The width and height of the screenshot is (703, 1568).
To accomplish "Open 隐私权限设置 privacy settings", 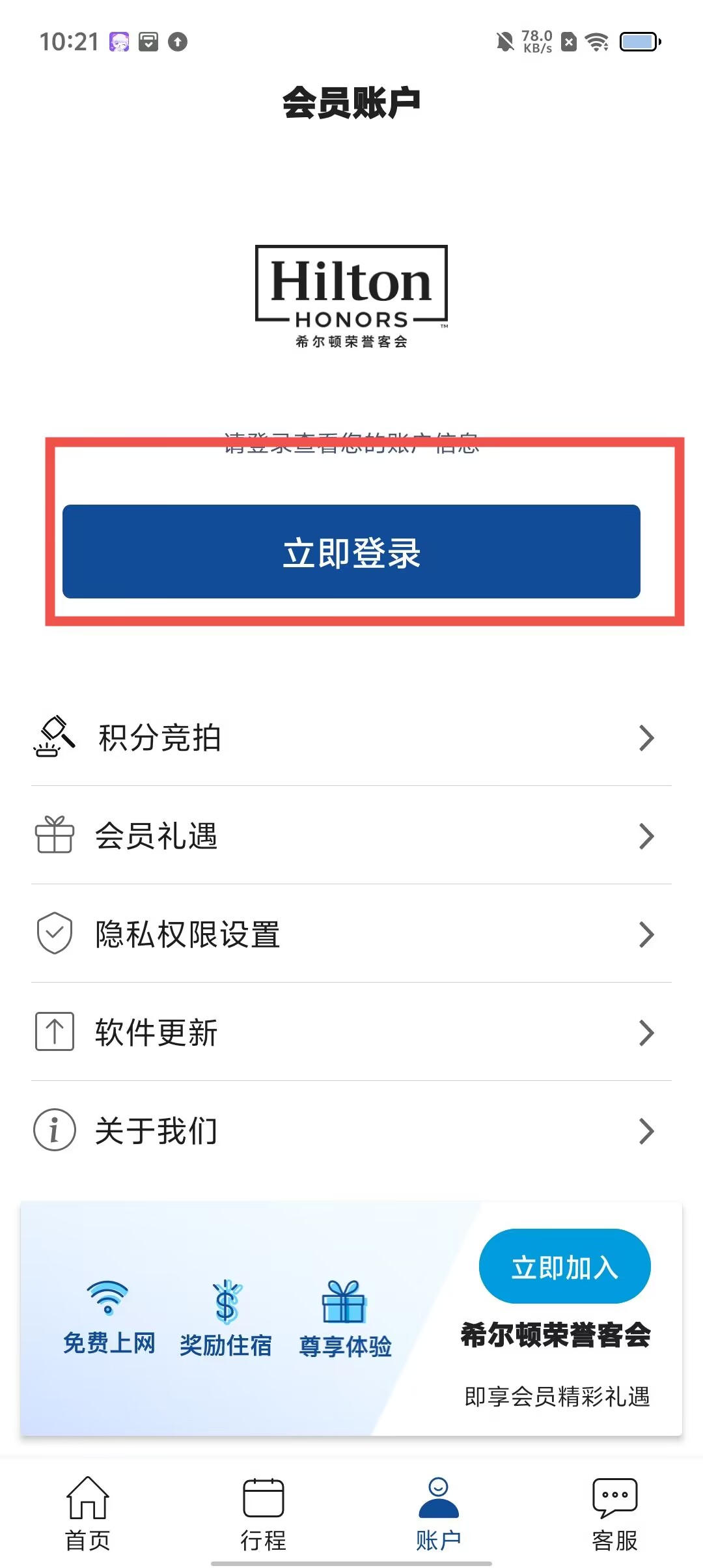I will 351,934.
